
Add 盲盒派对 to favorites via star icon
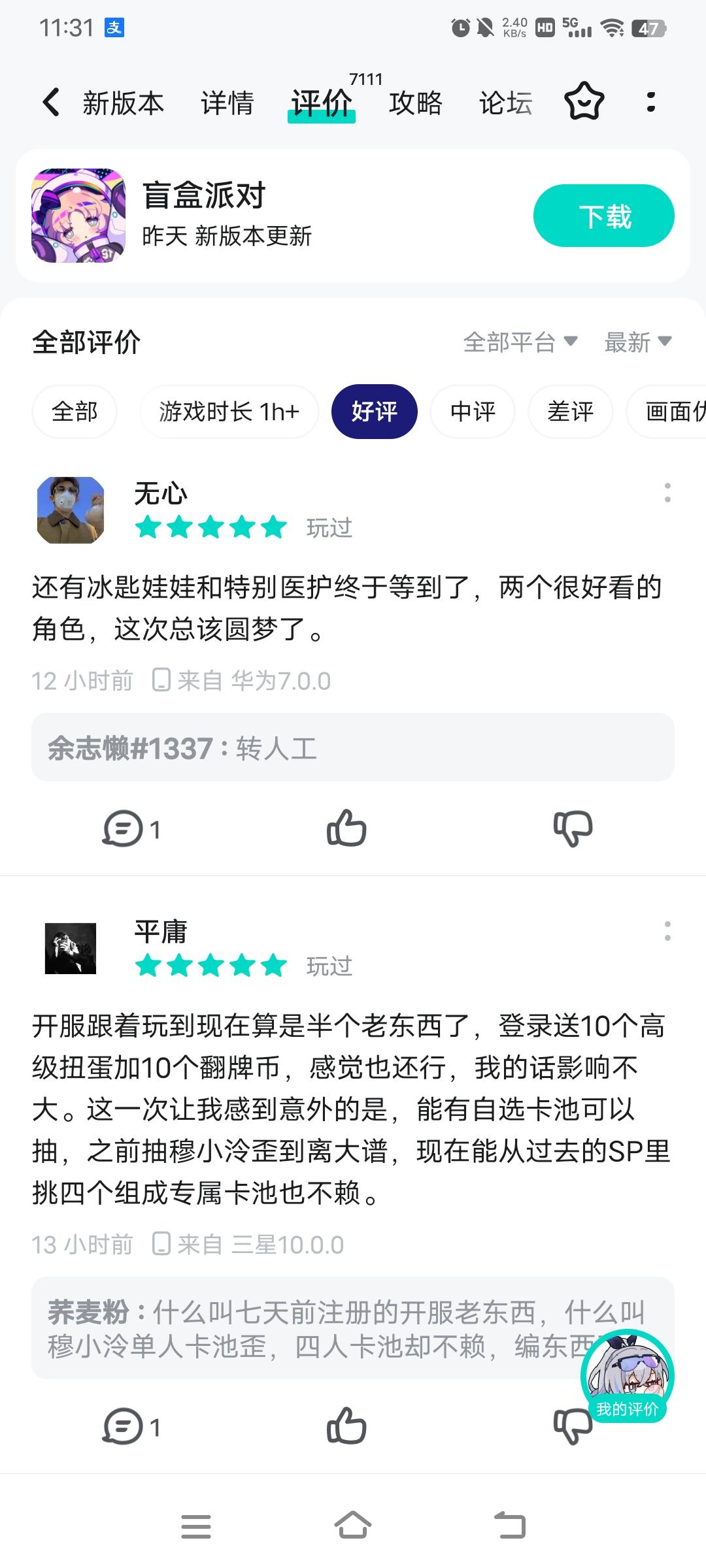coord(584,102)
